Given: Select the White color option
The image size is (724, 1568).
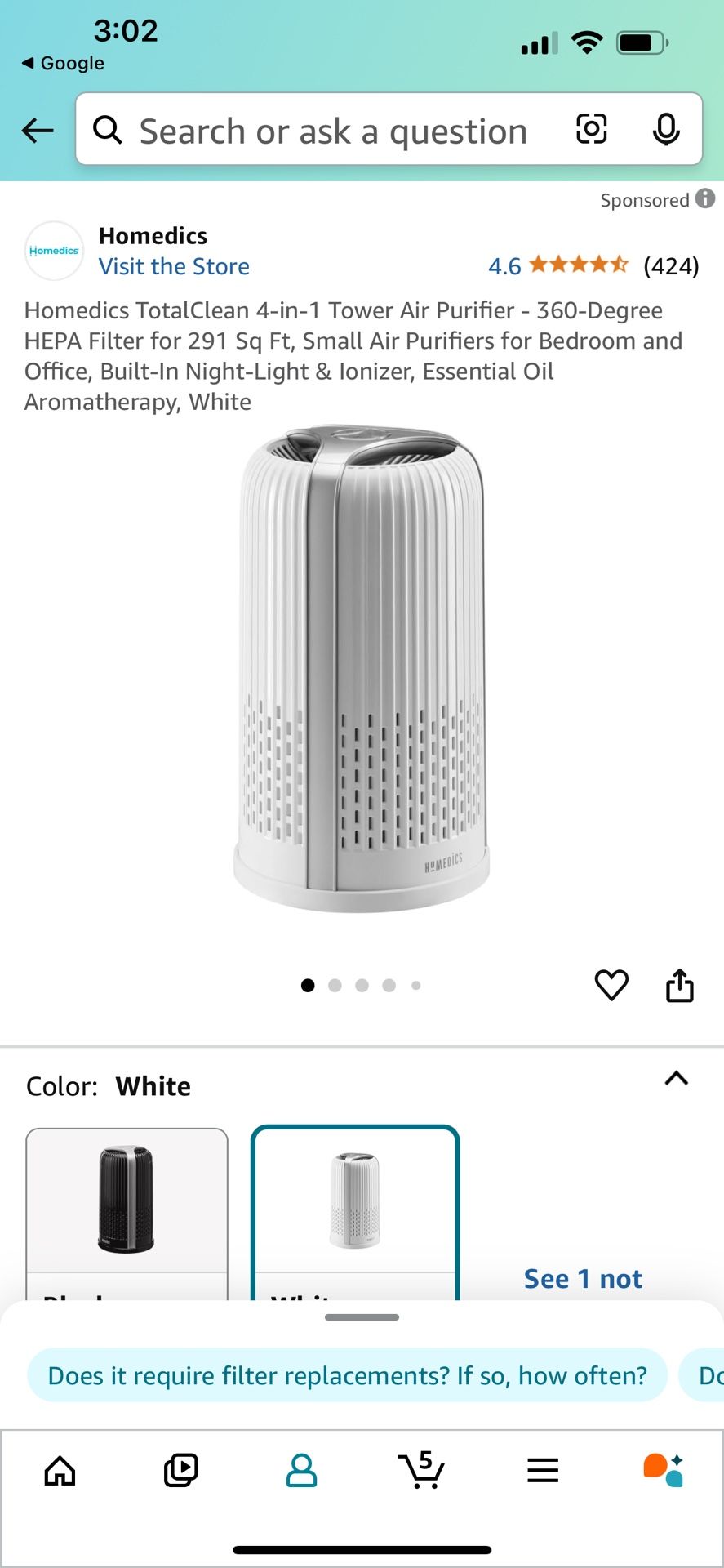Looking at the screenshot, I should (355, 1213).
